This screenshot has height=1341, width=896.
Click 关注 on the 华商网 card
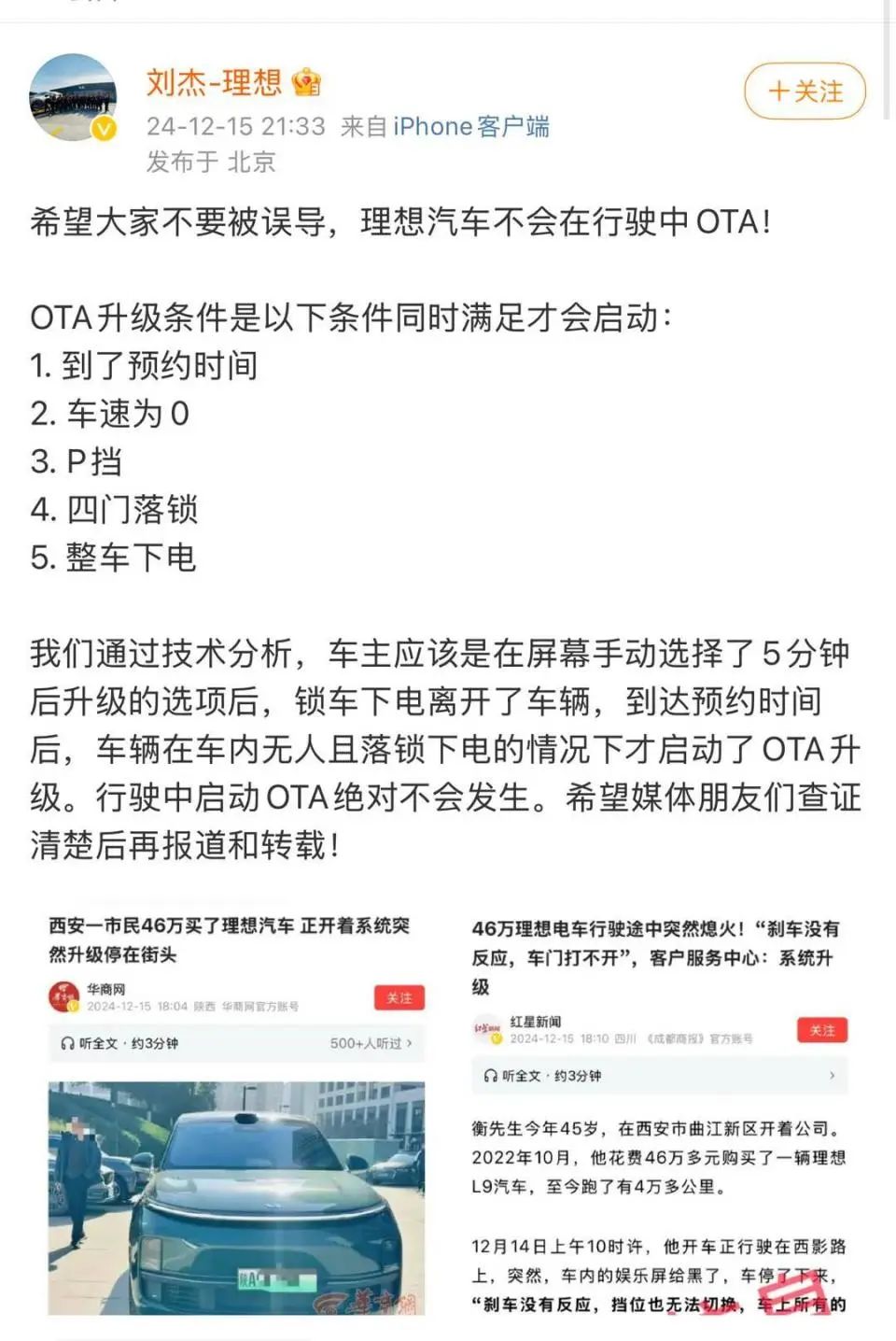tap(399, 998)
